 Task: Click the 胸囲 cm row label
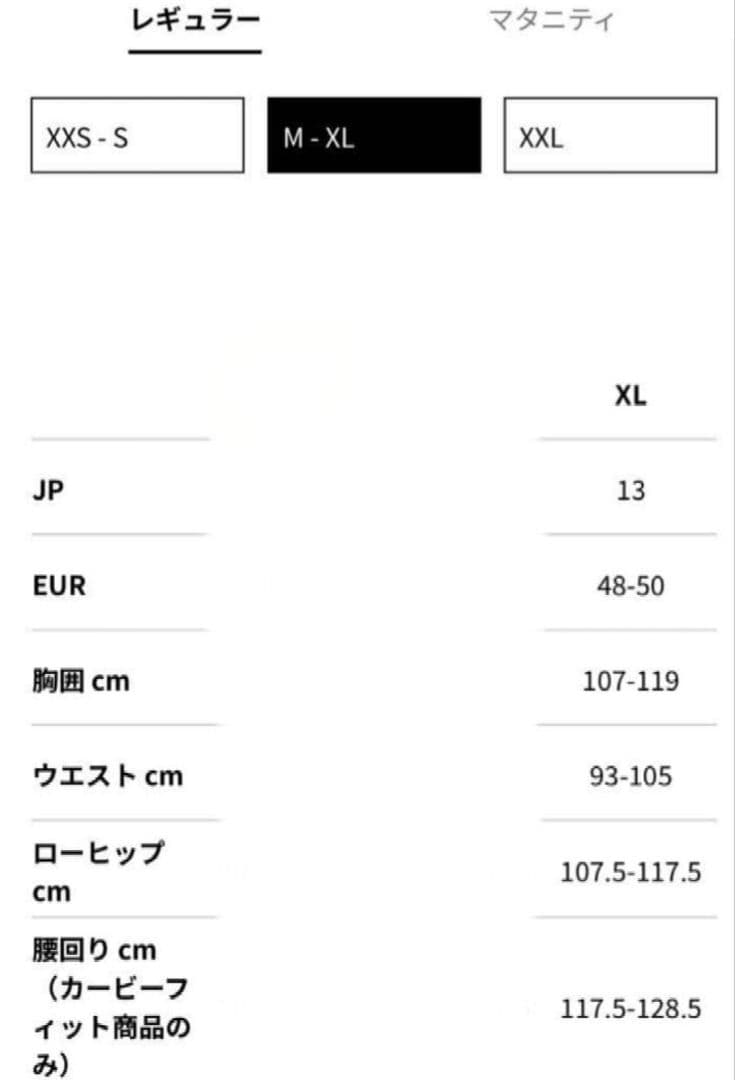pyautogui.click(x=78, y=681)
